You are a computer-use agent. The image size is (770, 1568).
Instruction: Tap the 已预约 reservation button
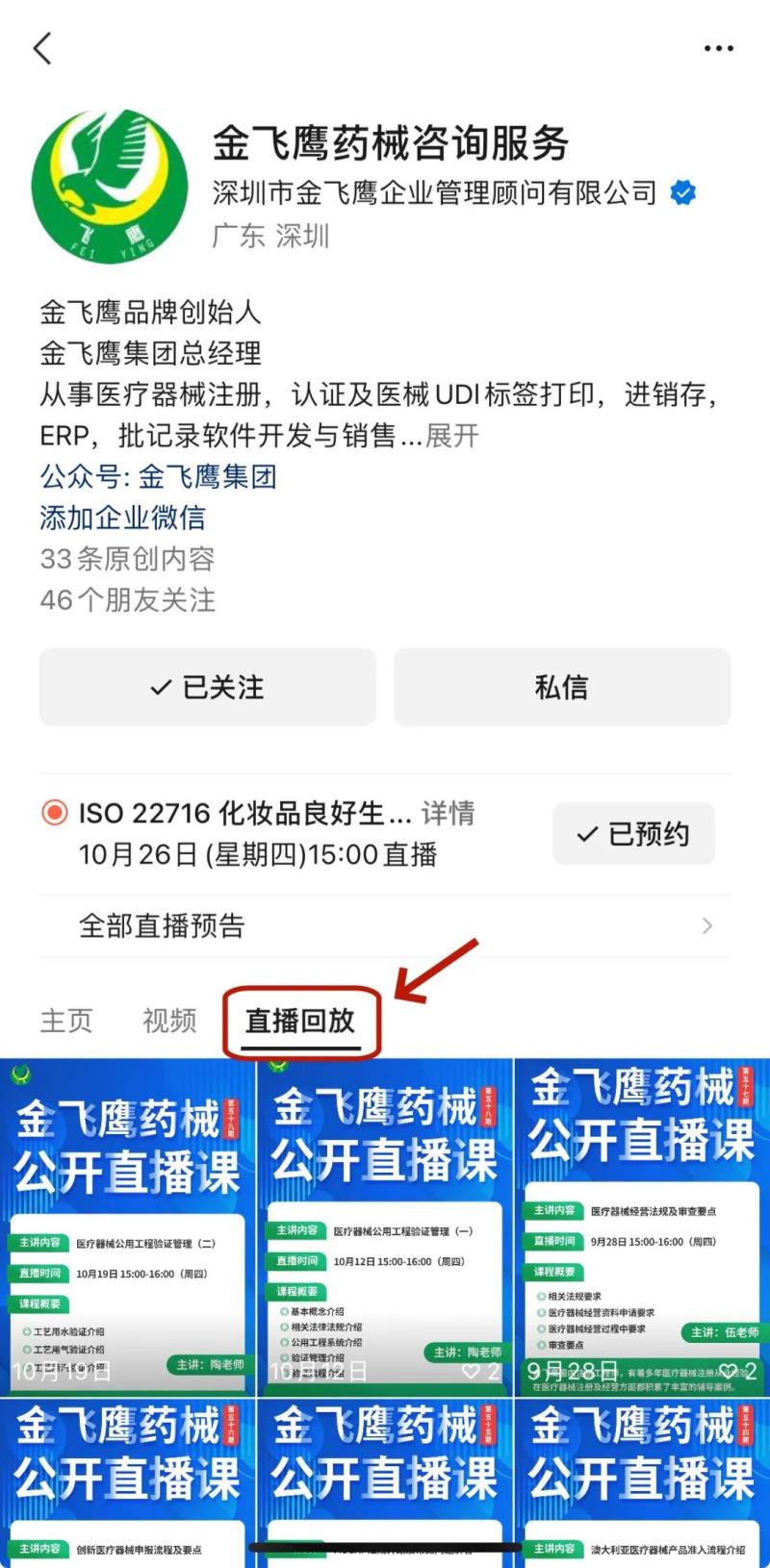tap(633, 834)
